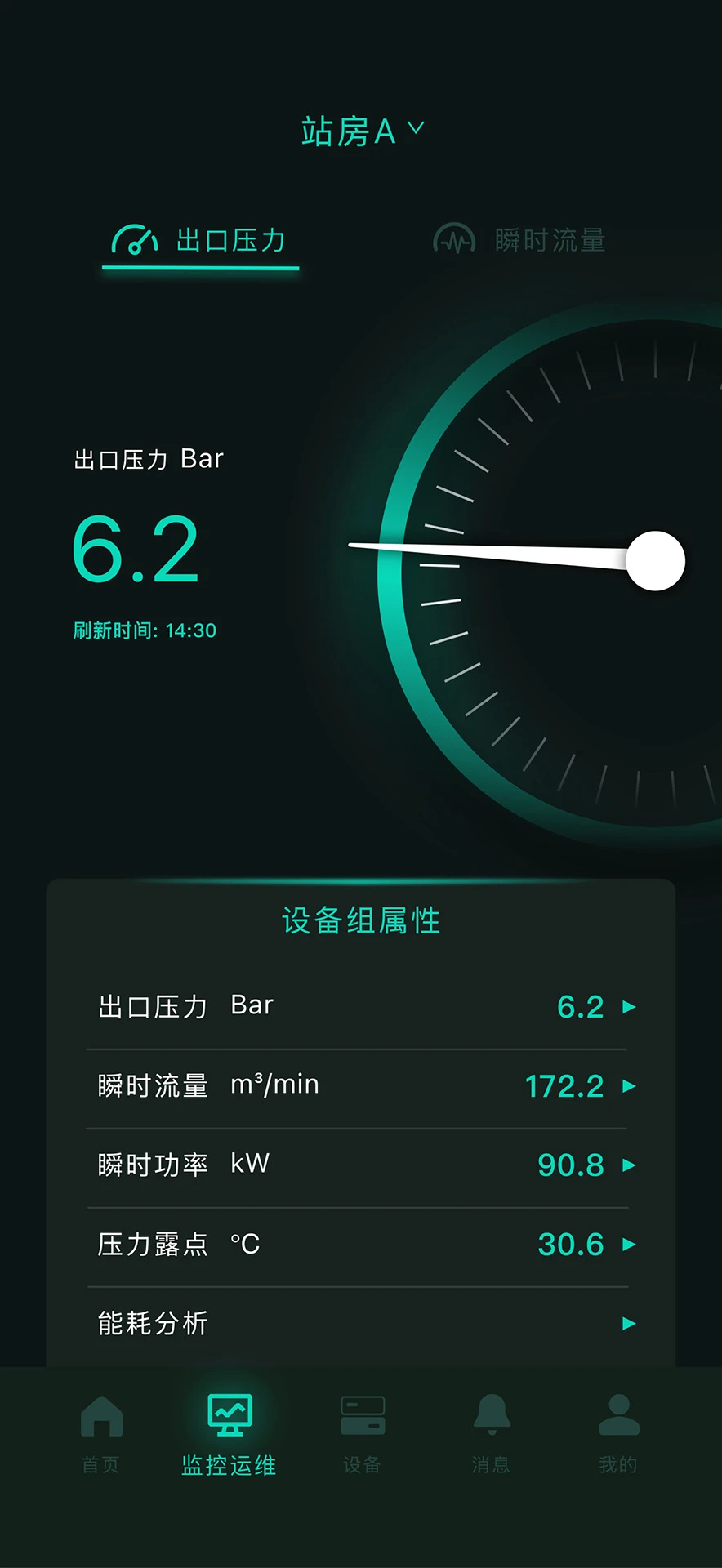Switch to the 设备 devices tab
The image size is (722, 1568).
[x=362, y=1433]
